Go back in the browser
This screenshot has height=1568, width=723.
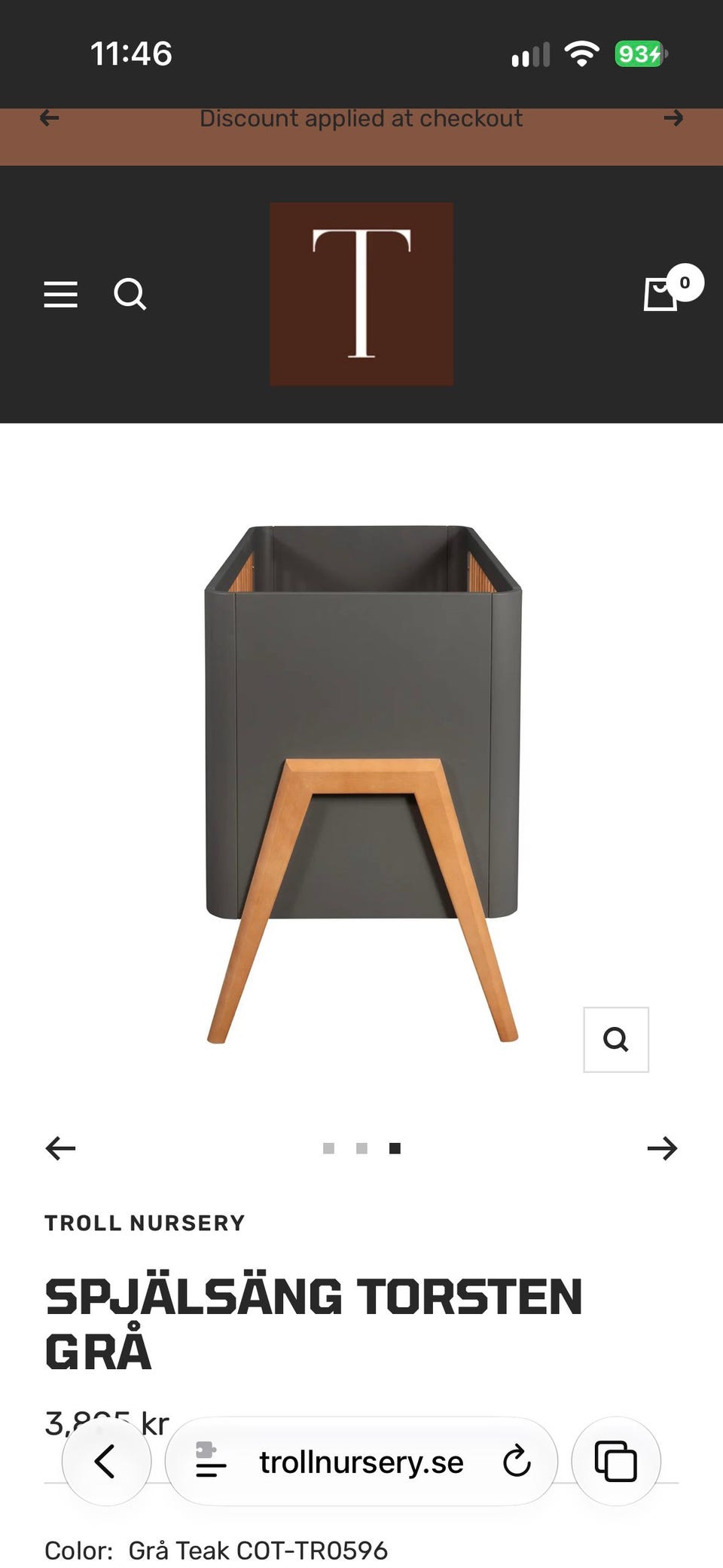(106, 1462)
